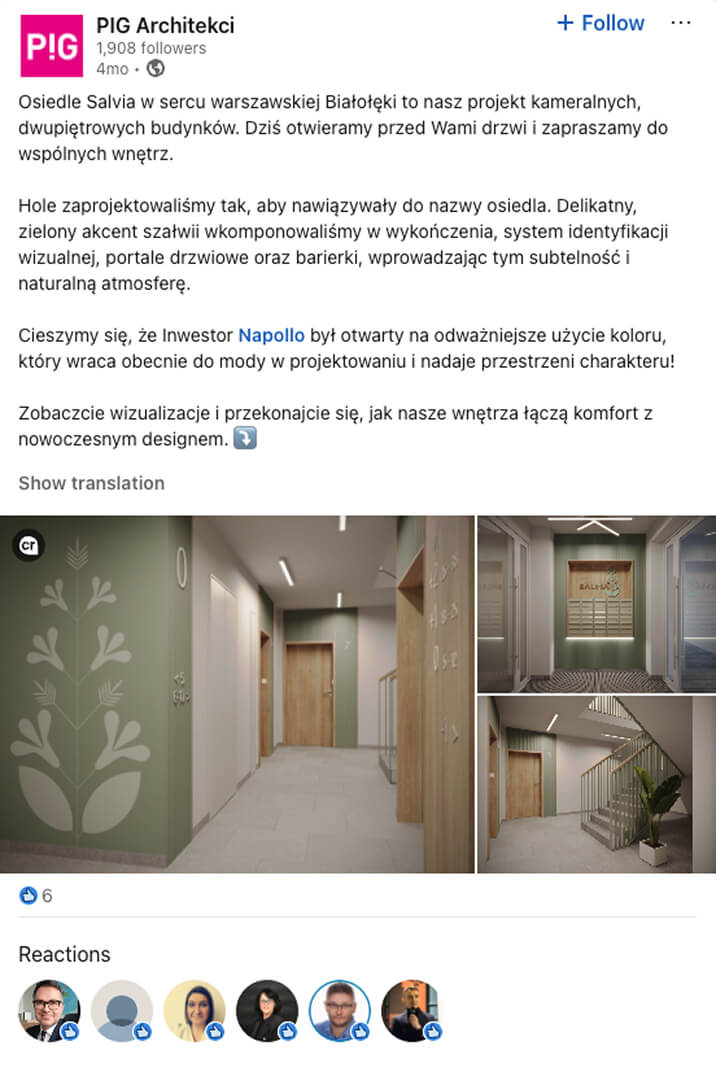This screenshot has width=716, height=1066.
Task: Show translation of the post
Action: tap(91, 483)
